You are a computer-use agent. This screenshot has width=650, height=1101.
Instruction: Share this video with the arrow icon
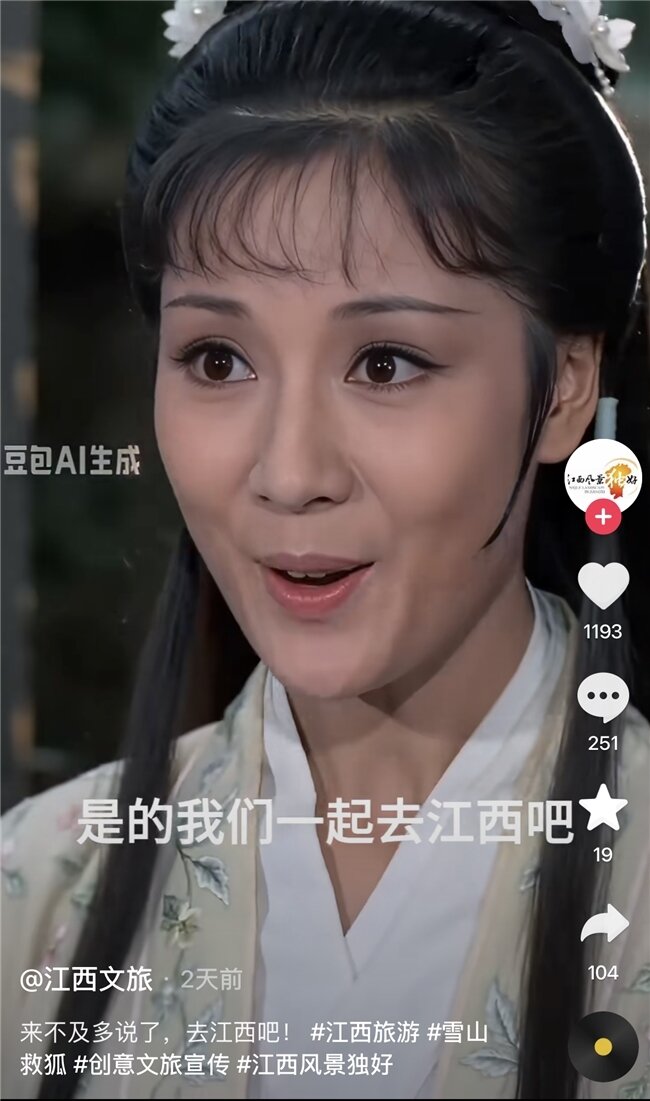pyautogui.click(x=603, y=924)
